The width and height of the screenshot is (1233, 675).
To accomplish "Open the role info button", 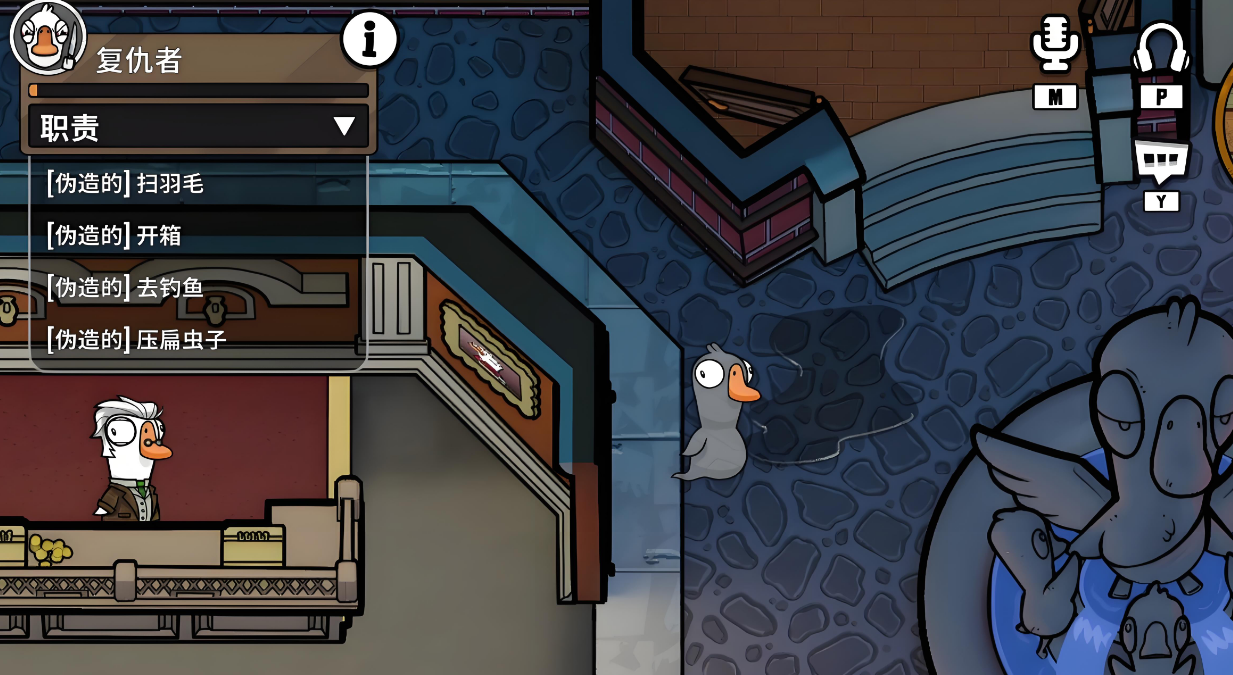I will [x=370, y=40].
